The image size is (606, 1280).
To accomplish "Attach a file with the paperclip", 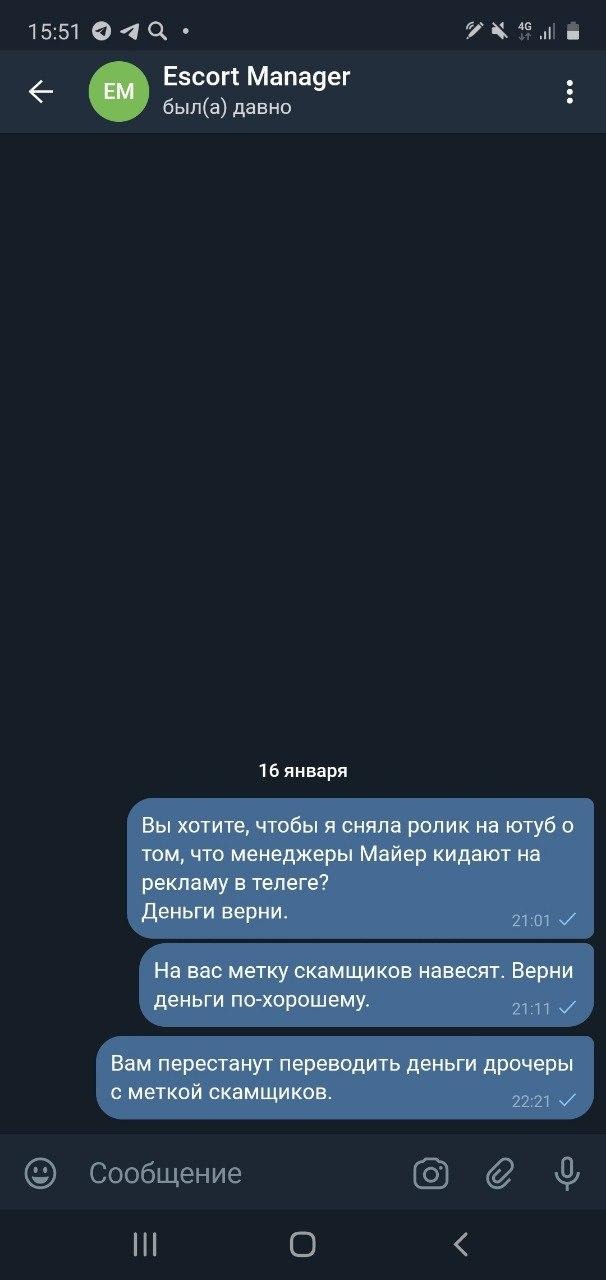I will tap(499, 1173).
